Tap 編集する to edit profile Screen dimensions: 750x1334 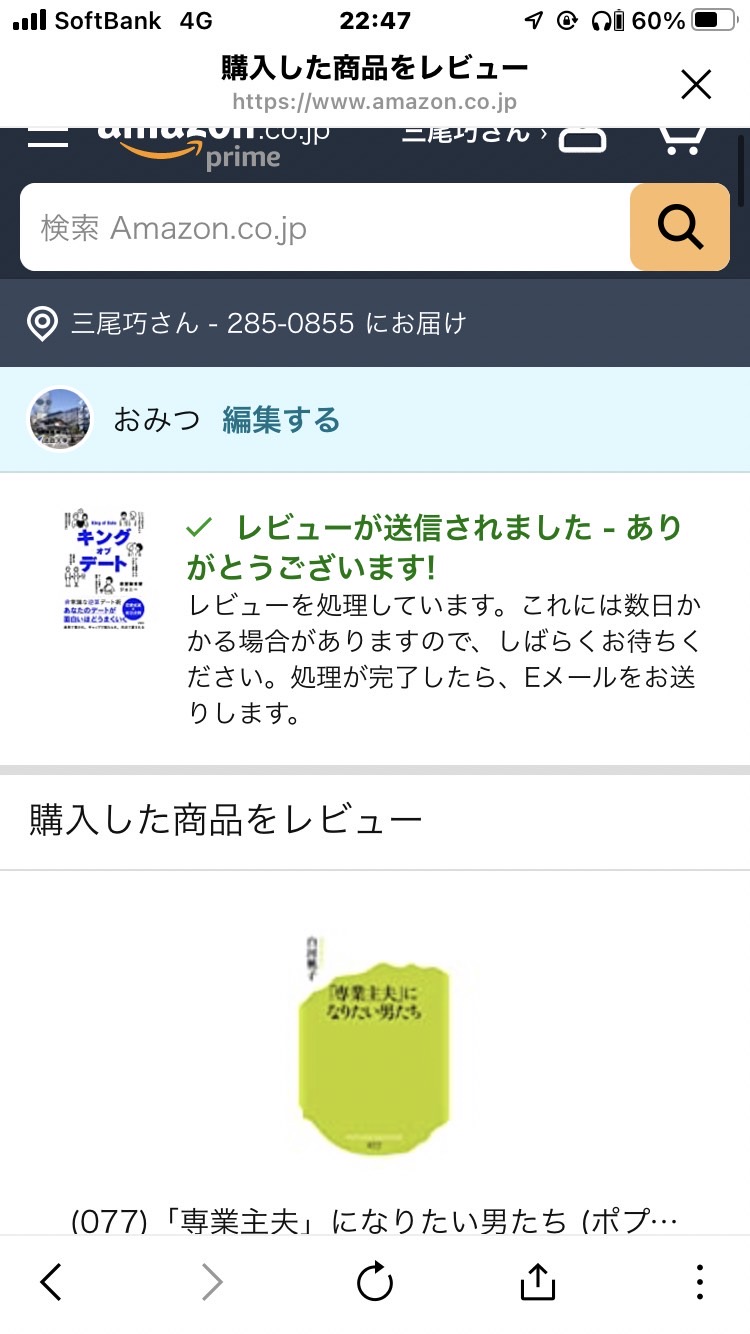[281, 420]
